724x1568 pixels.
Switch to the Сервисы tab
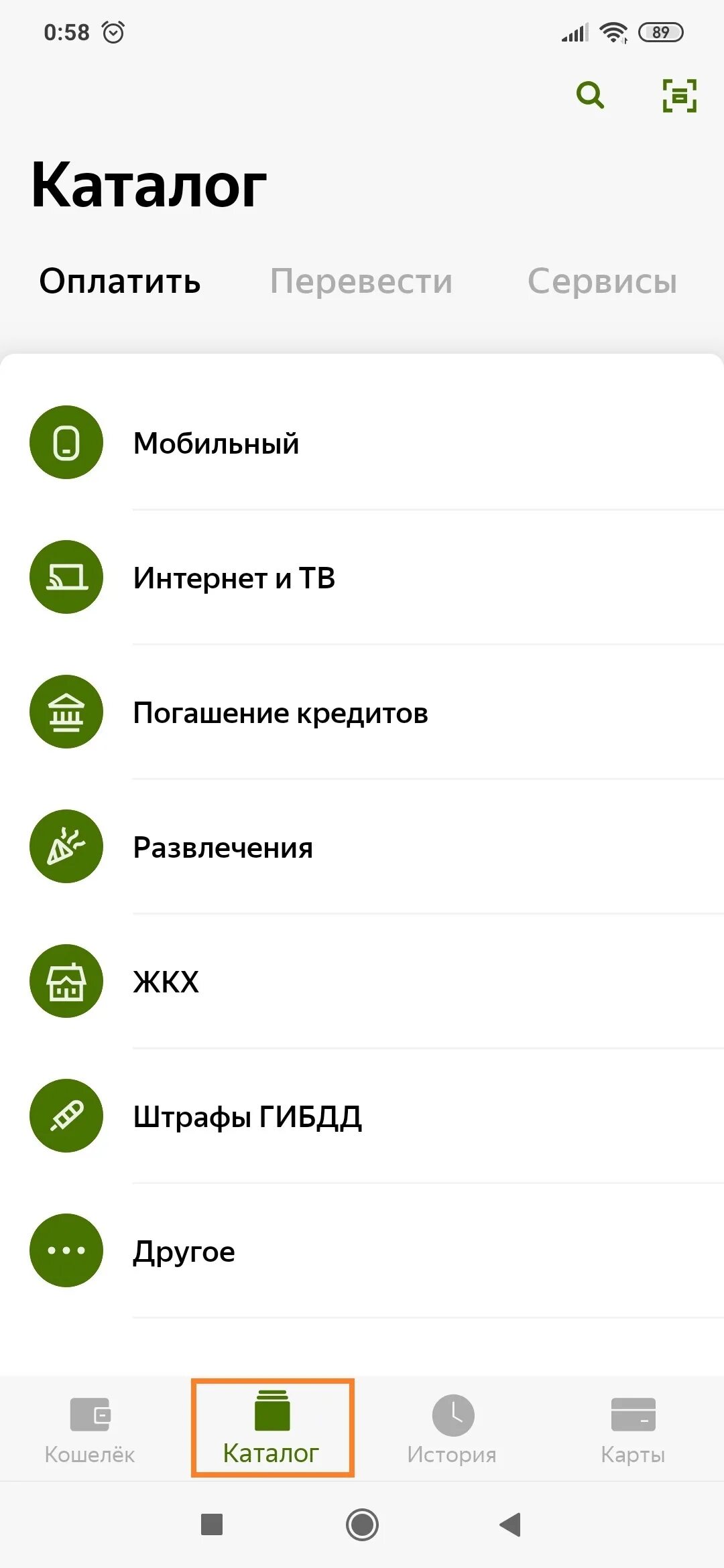(602, 281)
